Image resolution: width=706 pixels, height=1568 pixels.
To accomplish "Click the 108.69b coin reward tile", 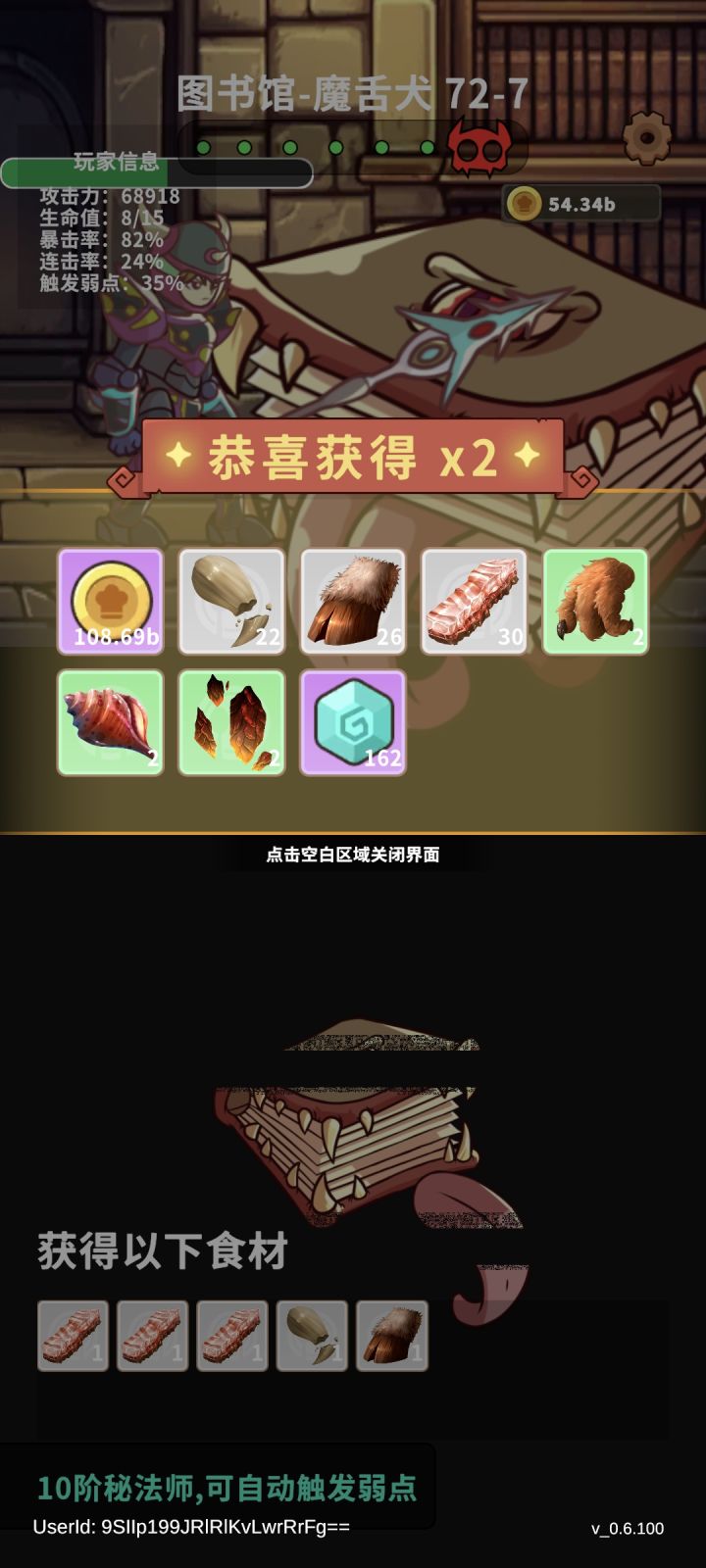I will pyautogui.click(x=110, y=601).
